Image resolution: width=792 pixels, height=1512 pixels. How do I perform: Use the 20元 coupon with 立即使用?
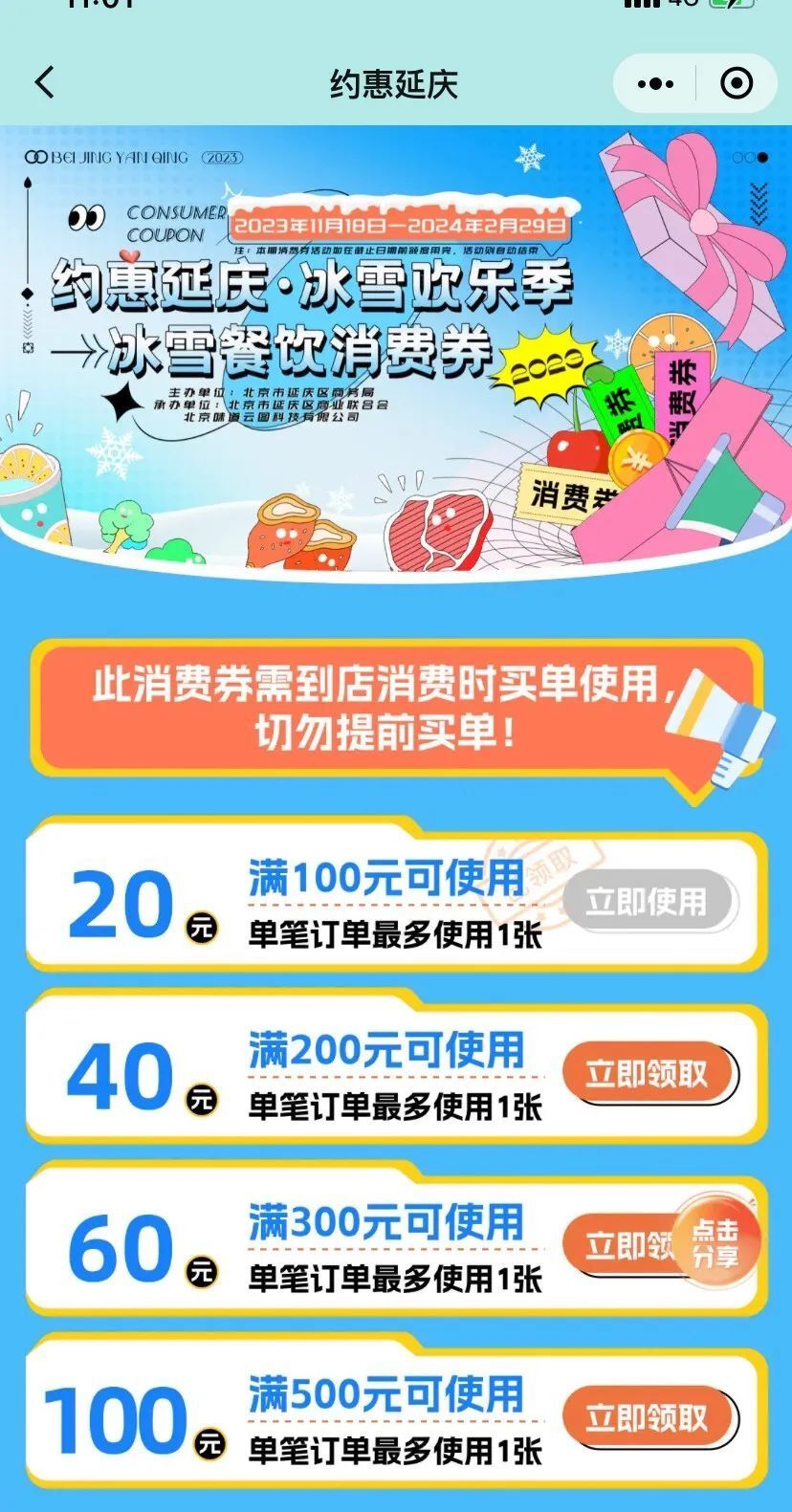pos(647,901)
